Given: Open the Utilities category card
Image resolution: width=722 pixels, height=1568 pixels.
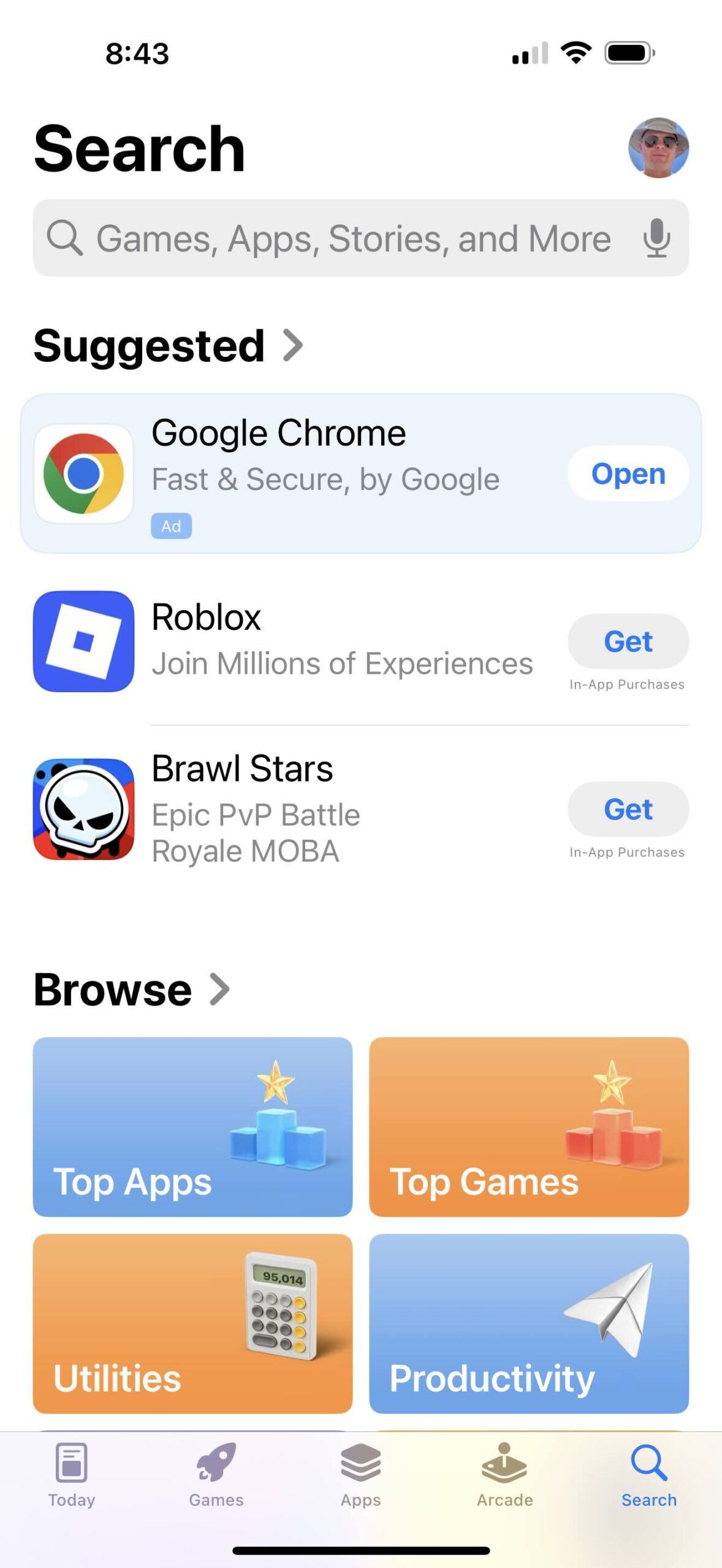Looking at the screenshot, I should pos(192,1323).
